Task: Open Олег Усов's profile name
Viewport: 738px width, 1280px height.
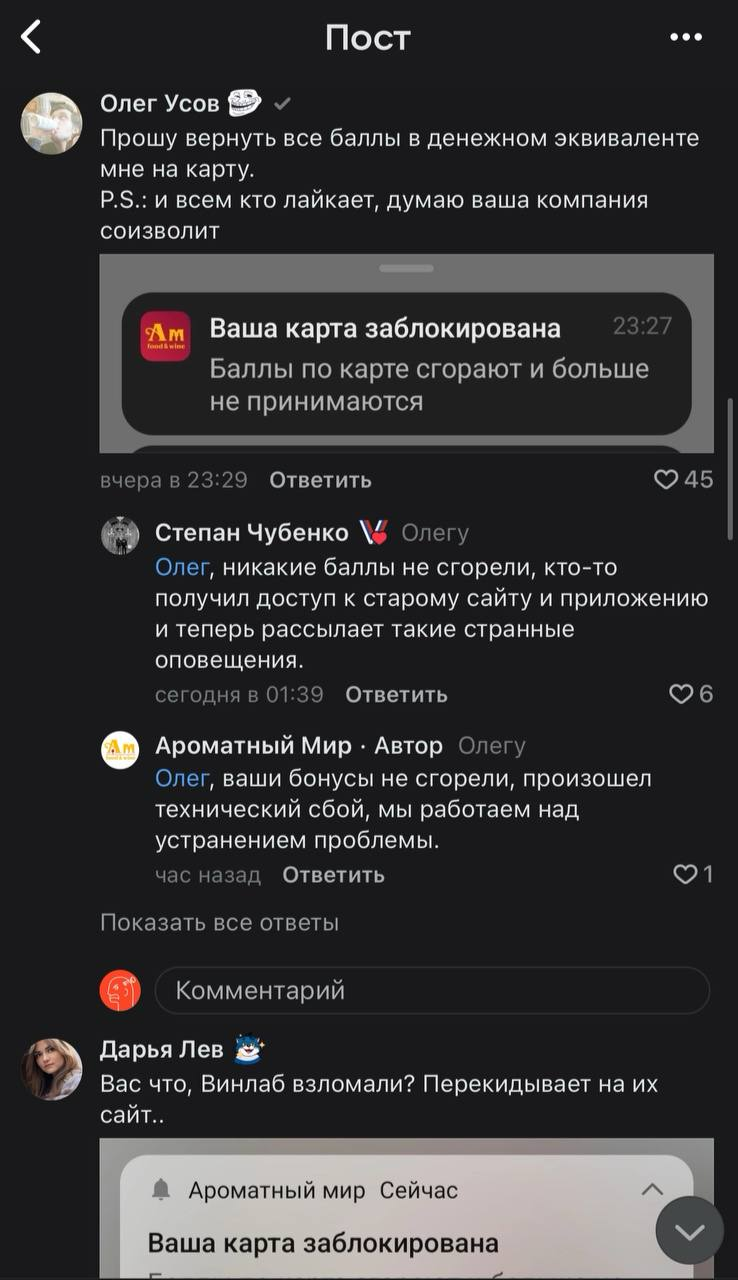Action: point(160,103)
